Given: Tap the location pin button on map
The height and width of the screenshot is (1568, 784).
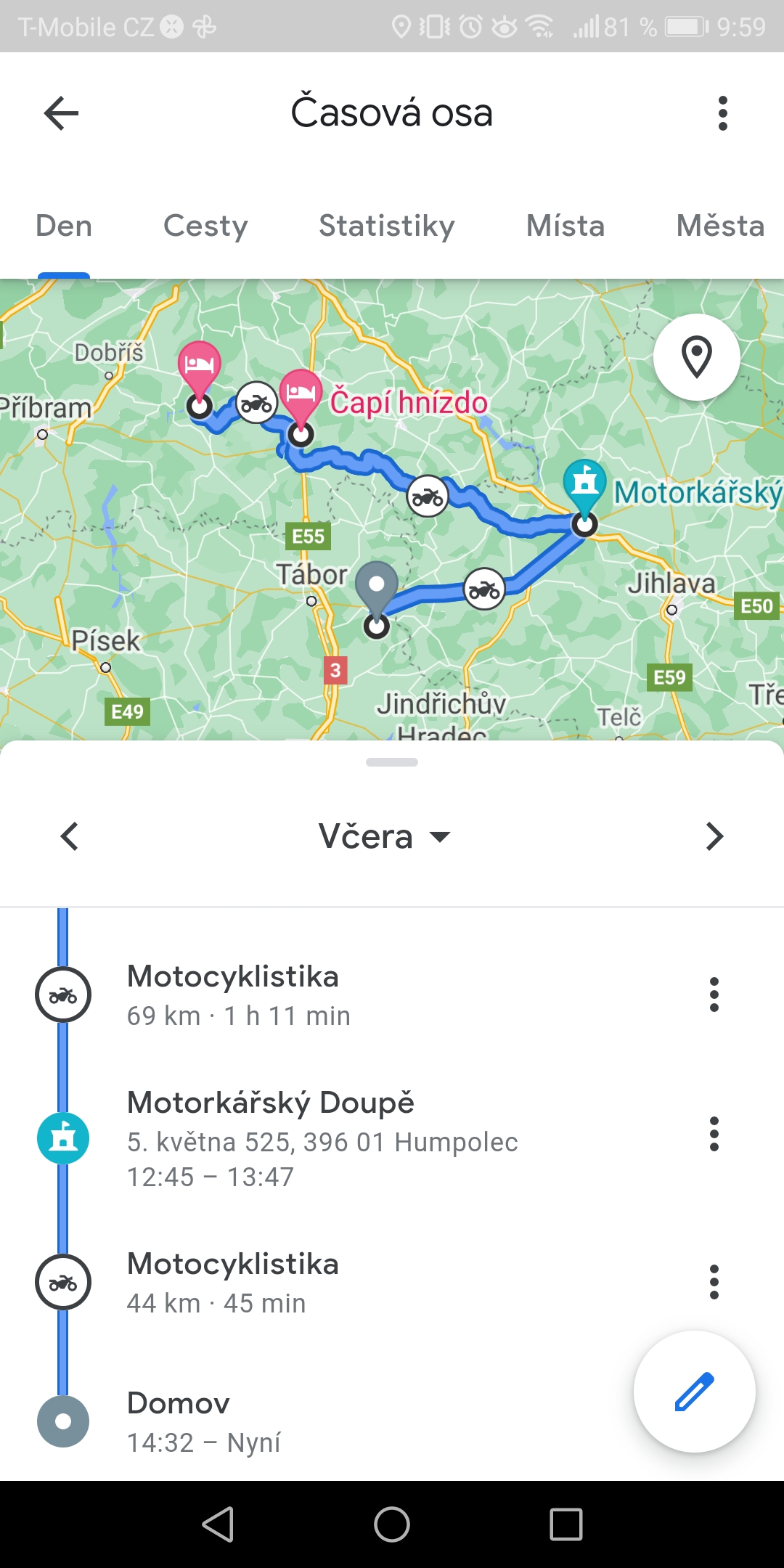Looking at the screenshot, I should click(696, 357).
